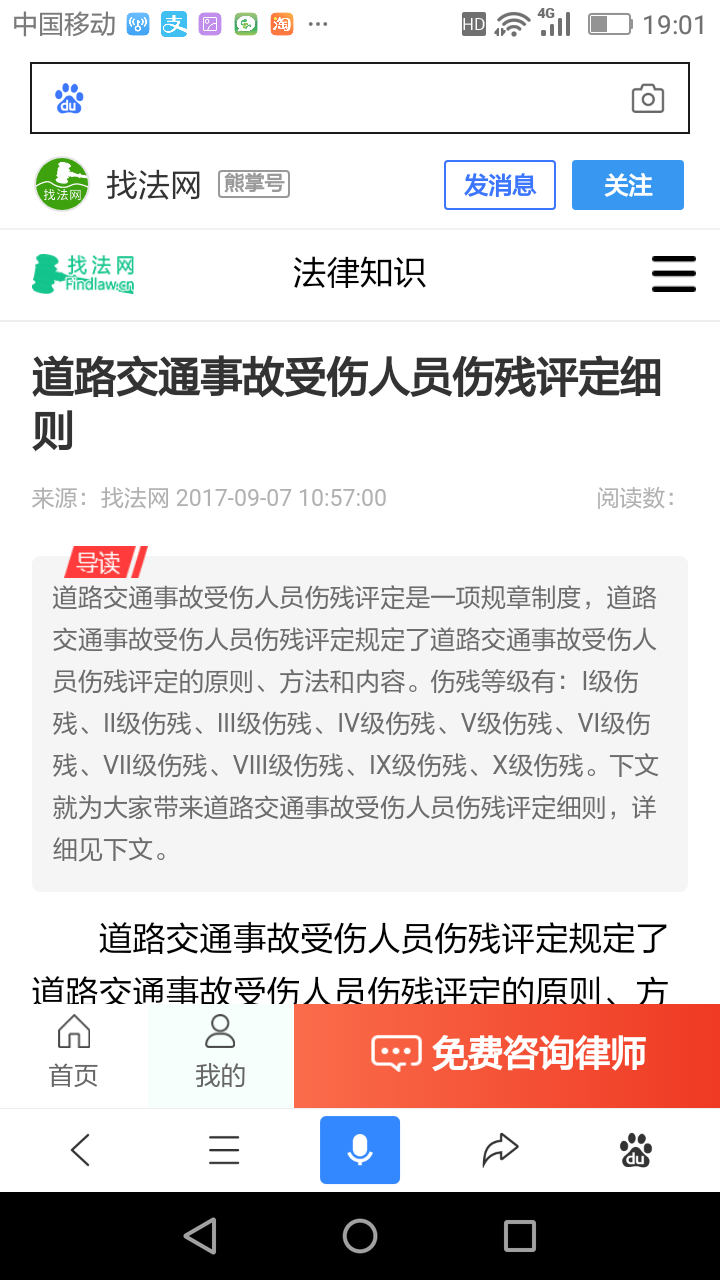Tap 免费咨询律师 button
Screen dimensions: 720x1280
507,1054
